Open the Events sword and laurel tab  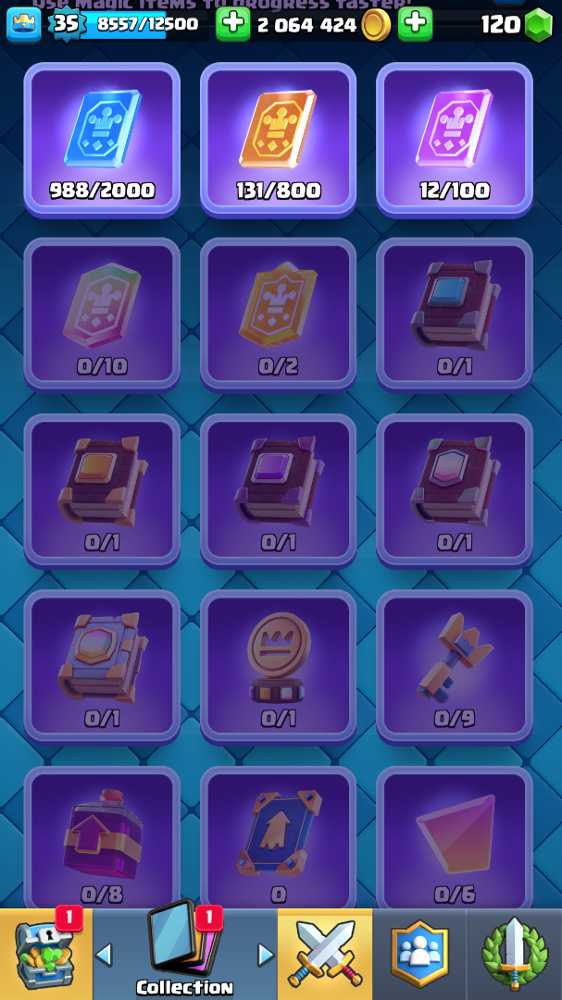515,954
